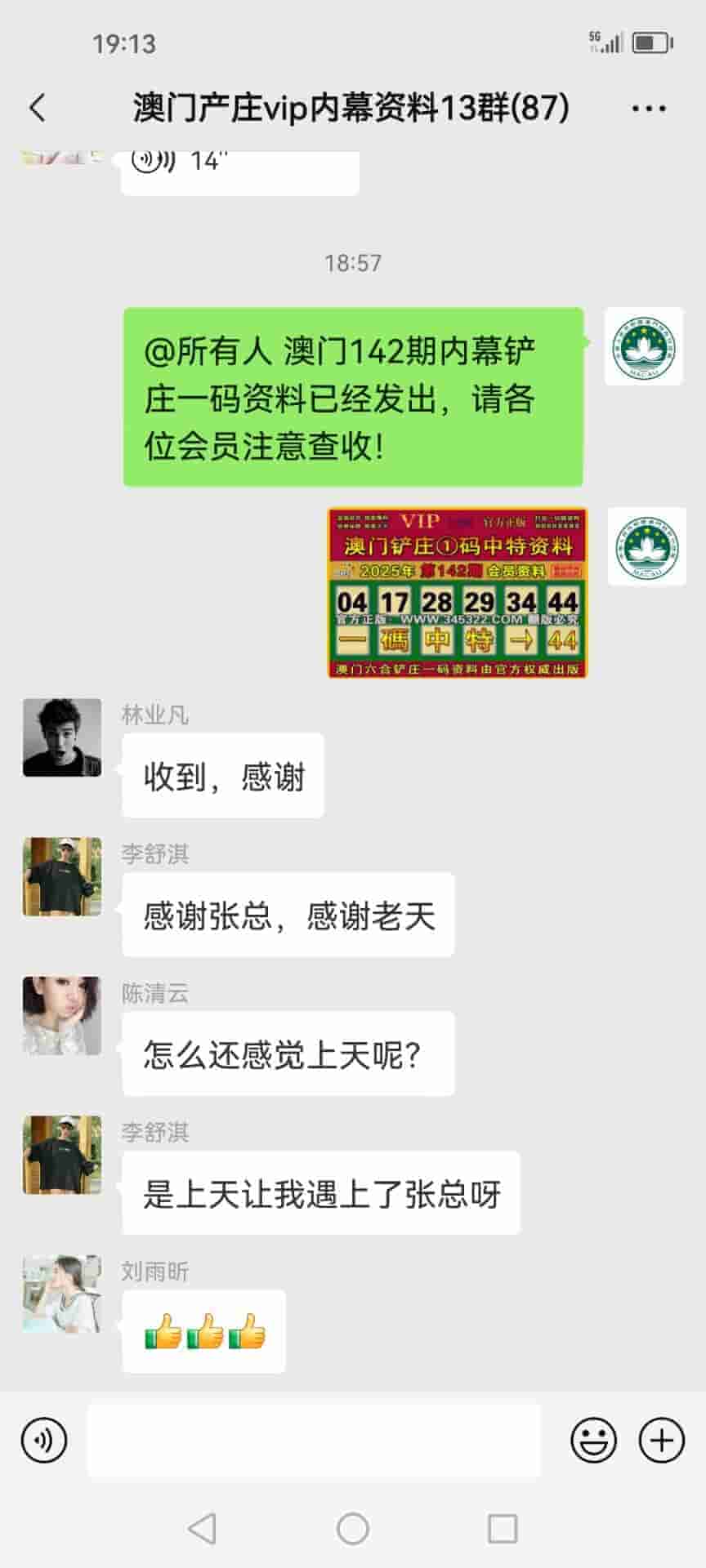The image size is (706, 1568).
Task: View 林业凡's profile avatar
Action: pyautogui.click(x=62, y=737)
